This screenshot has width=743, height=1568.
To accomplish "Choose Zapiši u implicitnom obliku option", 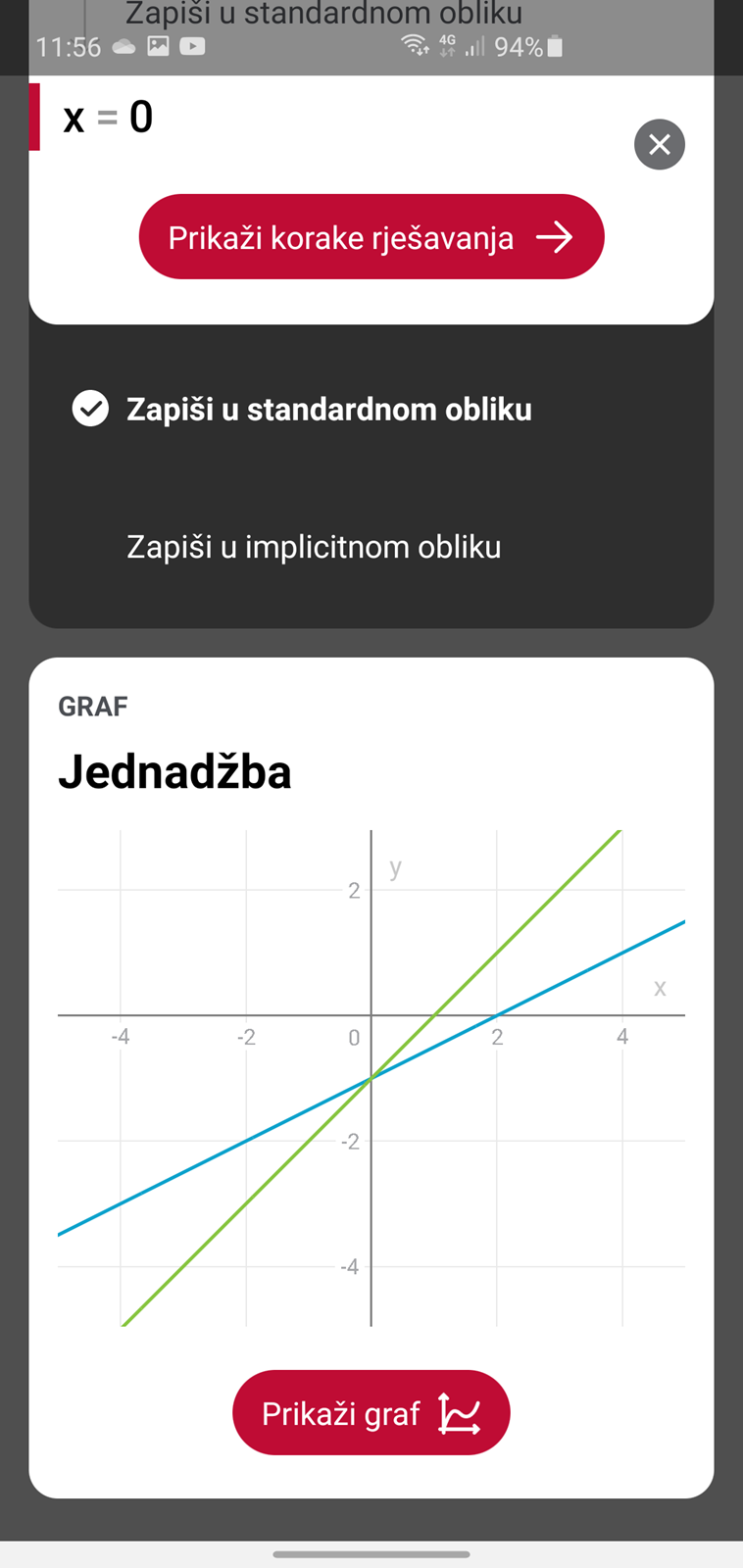I will coord(371,547).
